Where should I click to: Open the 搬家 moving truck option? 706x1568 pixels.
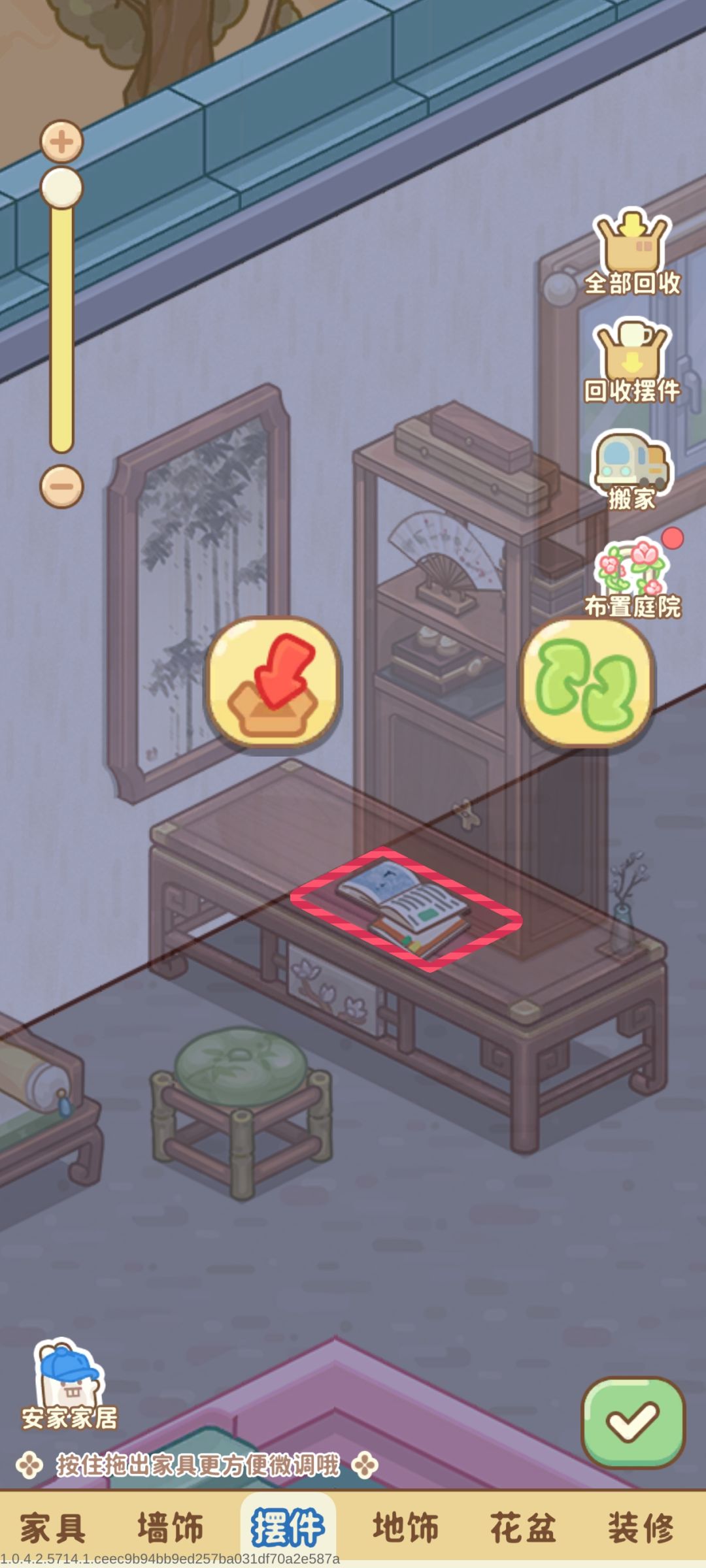coord(631,470)
